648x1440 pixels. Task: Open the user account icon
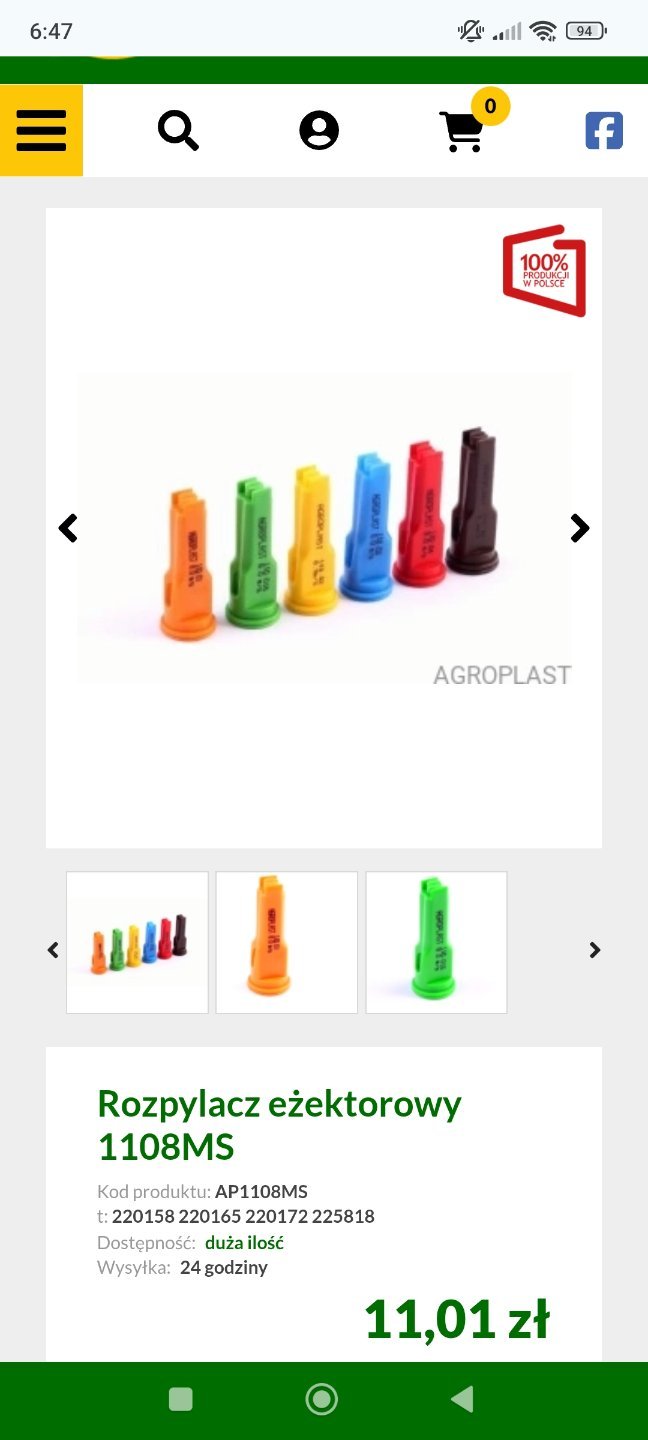(319, 131)
